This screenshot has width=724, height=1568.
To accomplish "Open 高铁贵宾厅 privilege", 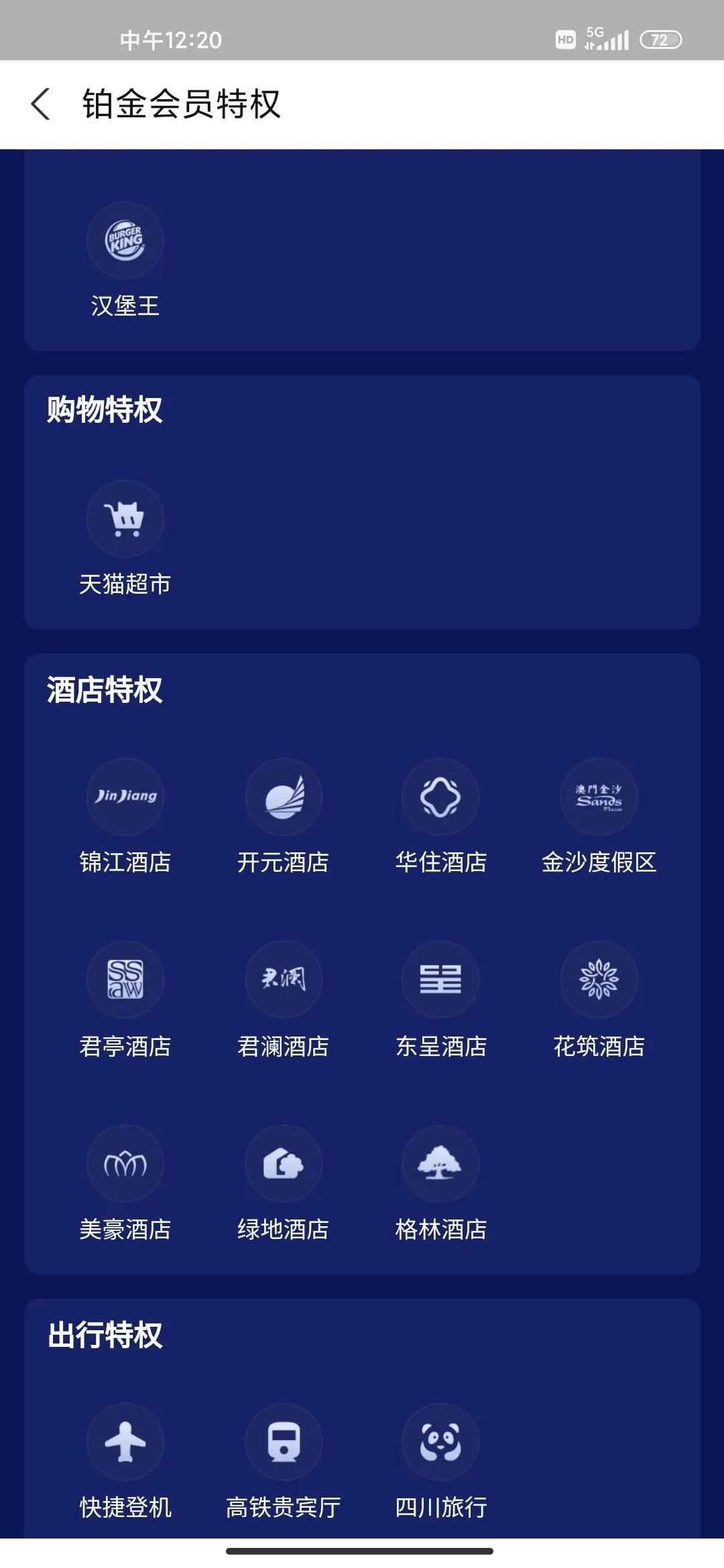I will 284,1442.
